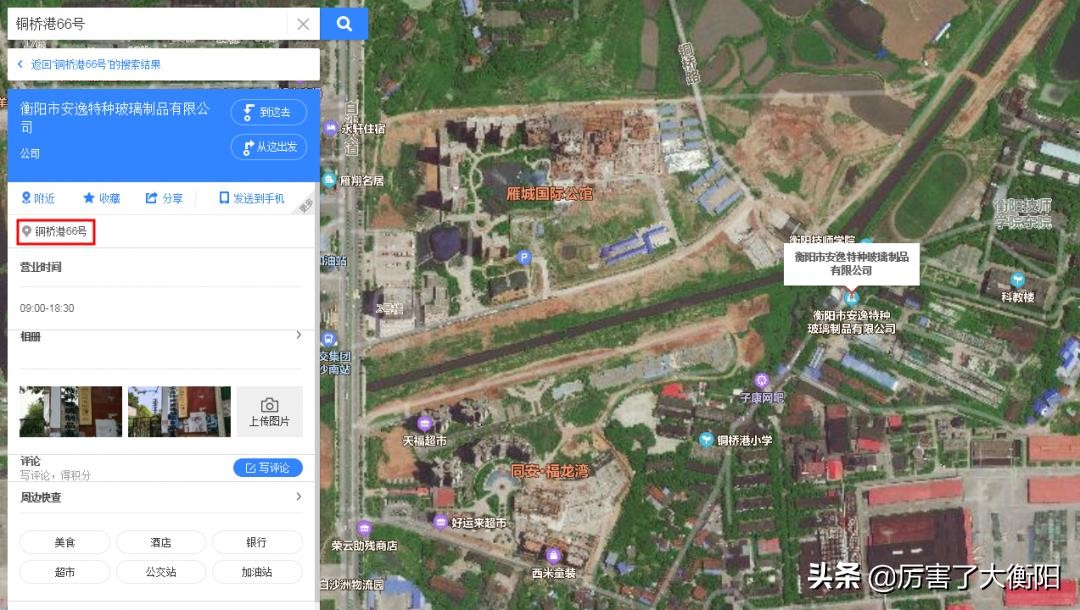Open the second album photo
Image resolution: width=1080 pixels, height=610 pixels.
point(179,411)
